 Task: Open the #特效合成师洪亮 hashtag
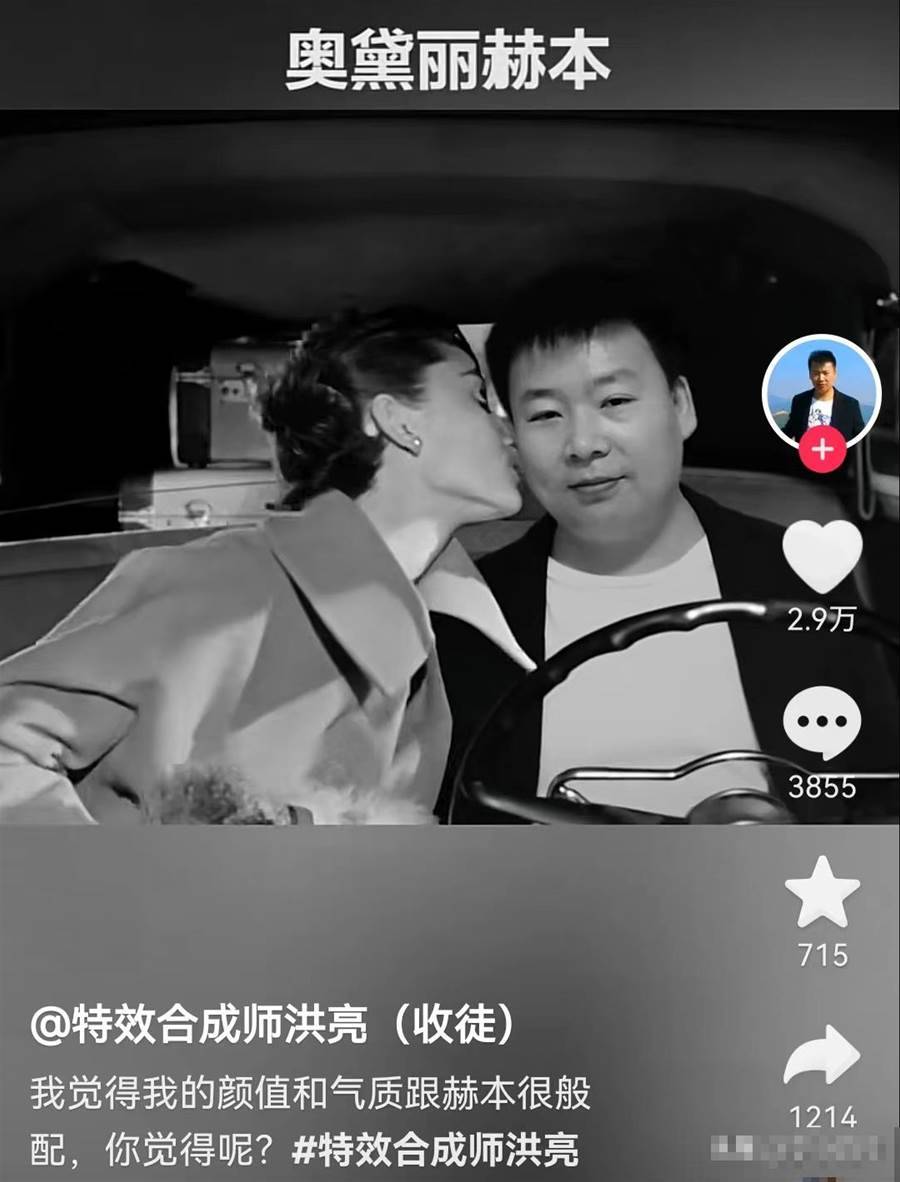[435, 1149]
